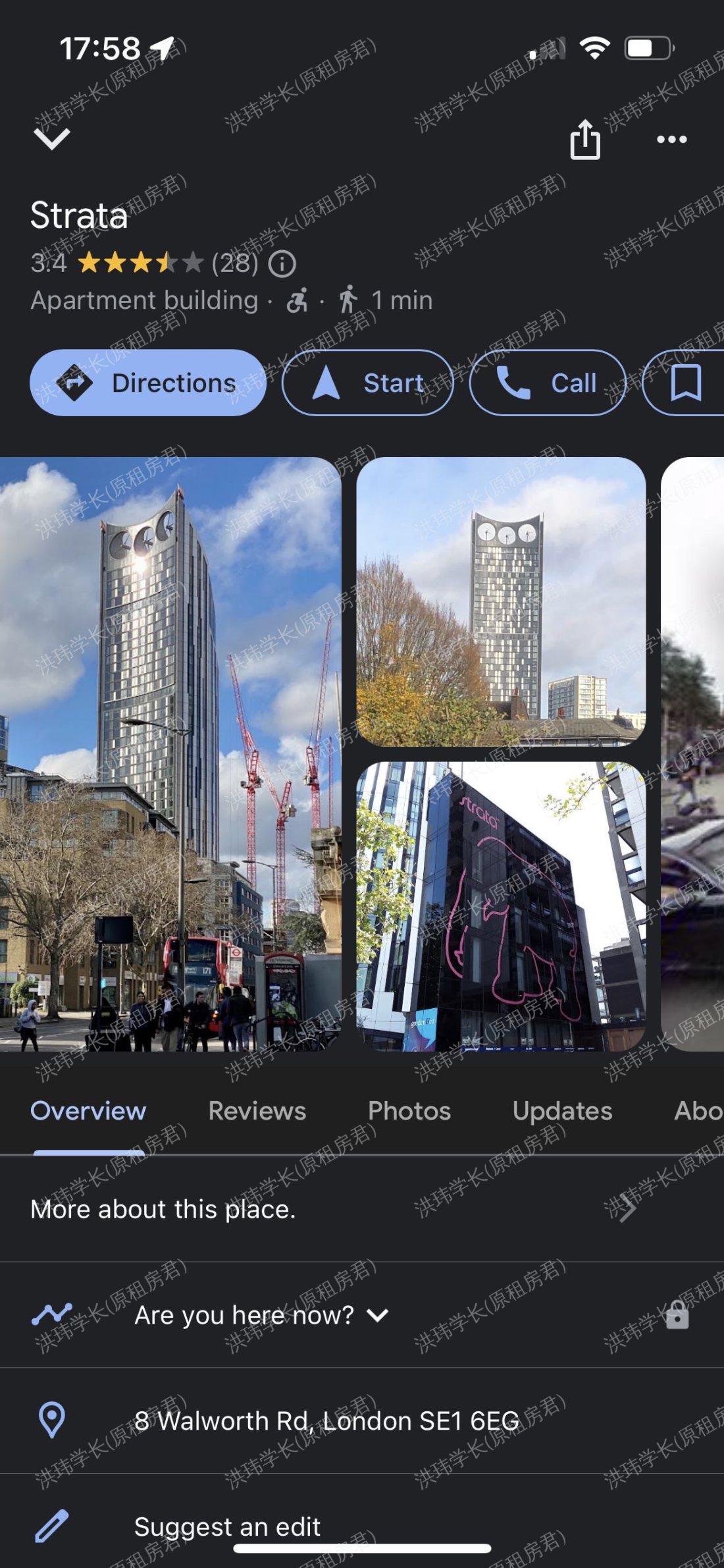The image size is (724, 1568).
Task: Start navigation to Strata
Action: point(368,383)
